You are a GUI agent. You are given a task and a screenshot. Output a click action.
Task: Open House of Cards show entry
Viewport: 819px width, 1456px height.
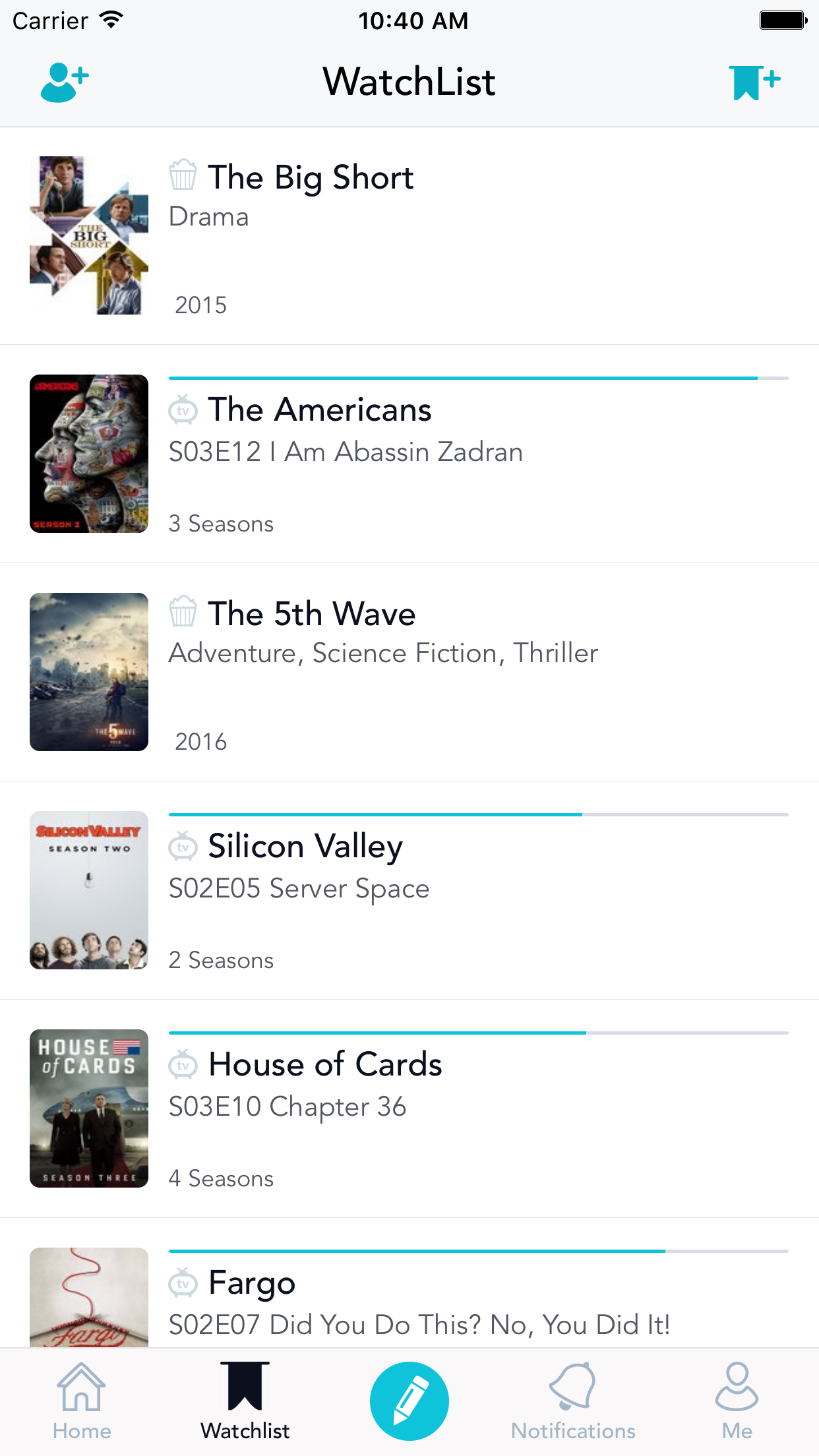point(409,1109)
